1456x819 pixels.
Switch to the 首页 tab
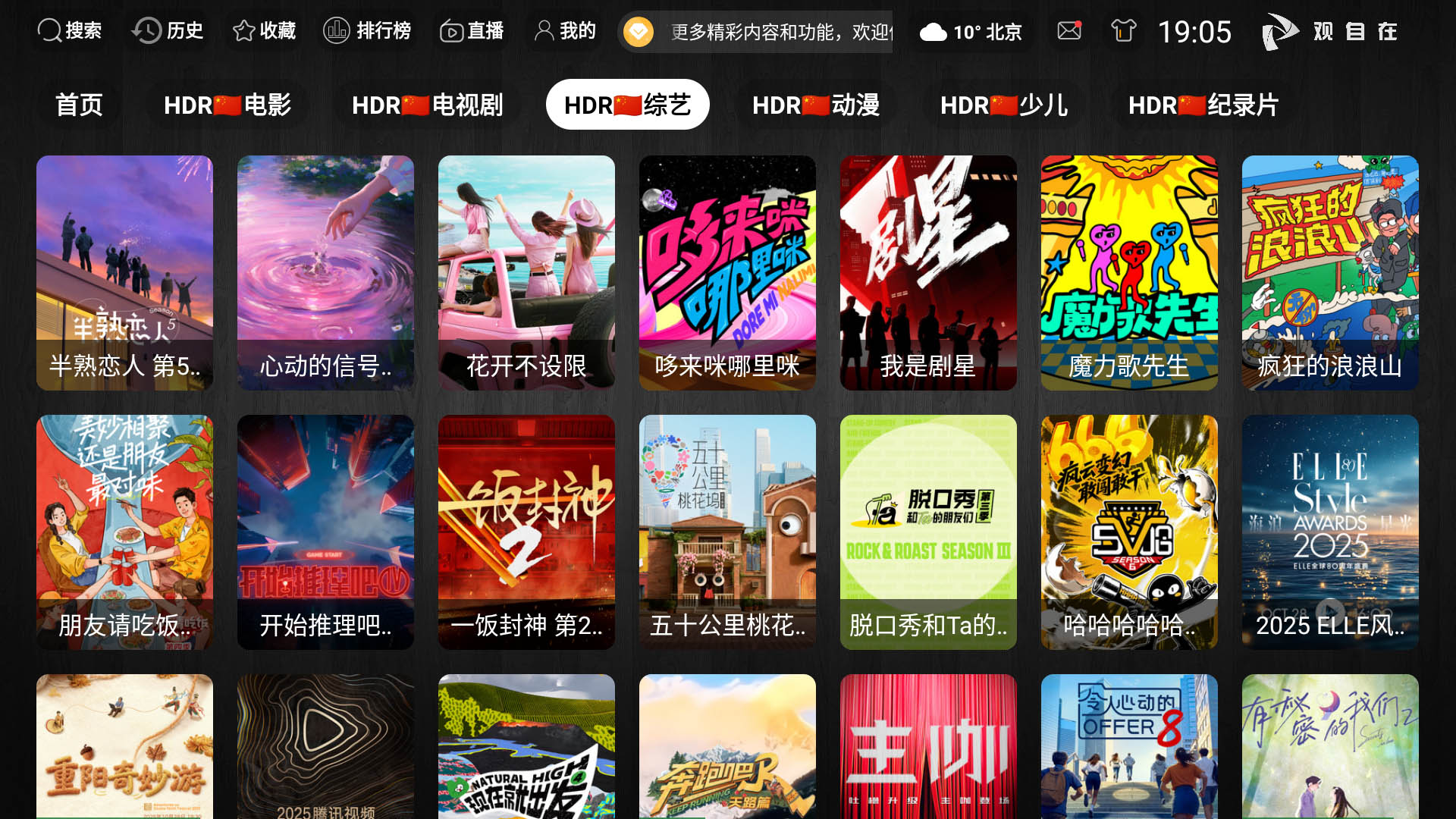(79, 105)
